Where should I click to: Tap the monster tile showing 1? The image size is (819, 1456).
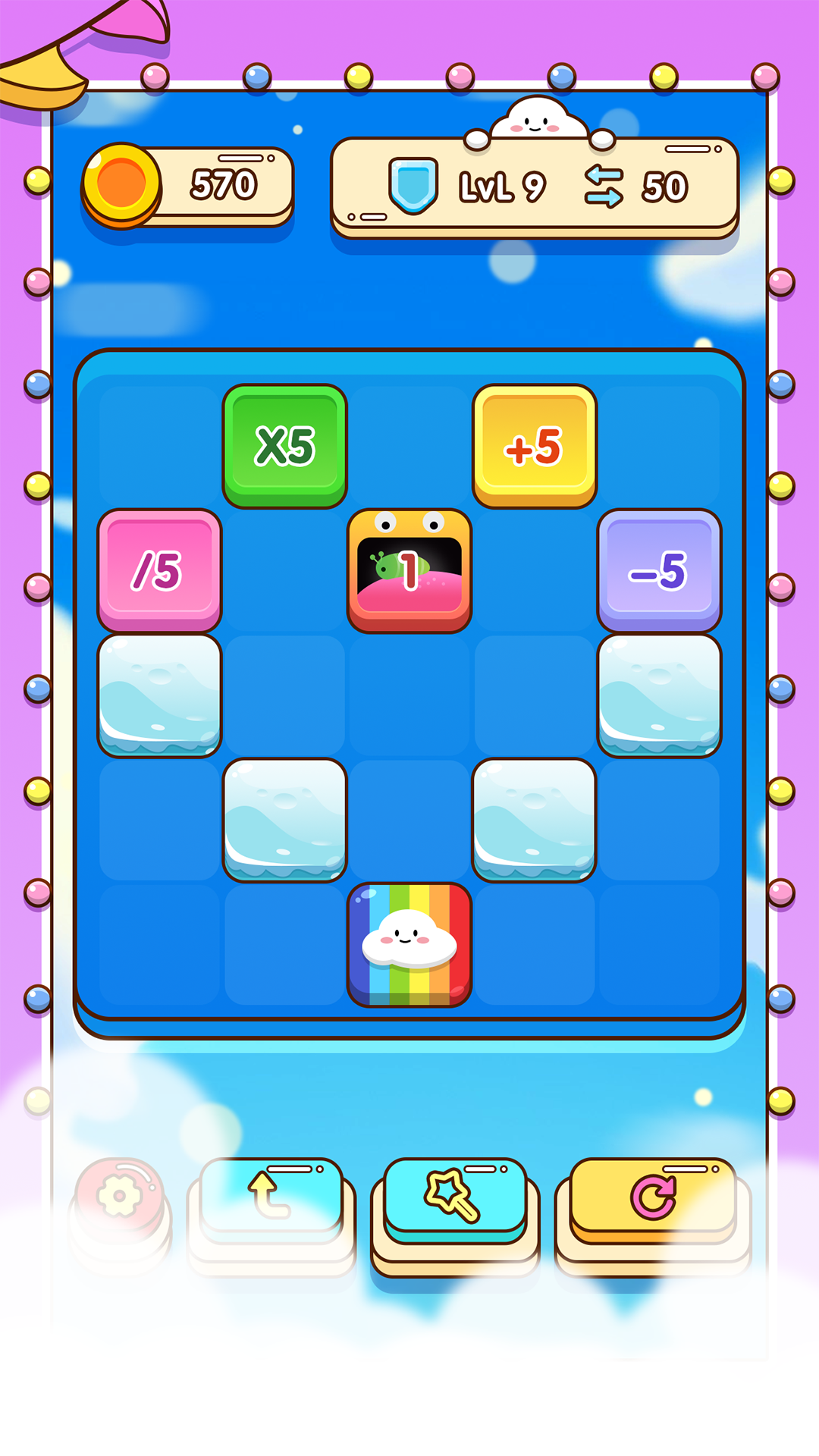(409, 570)
